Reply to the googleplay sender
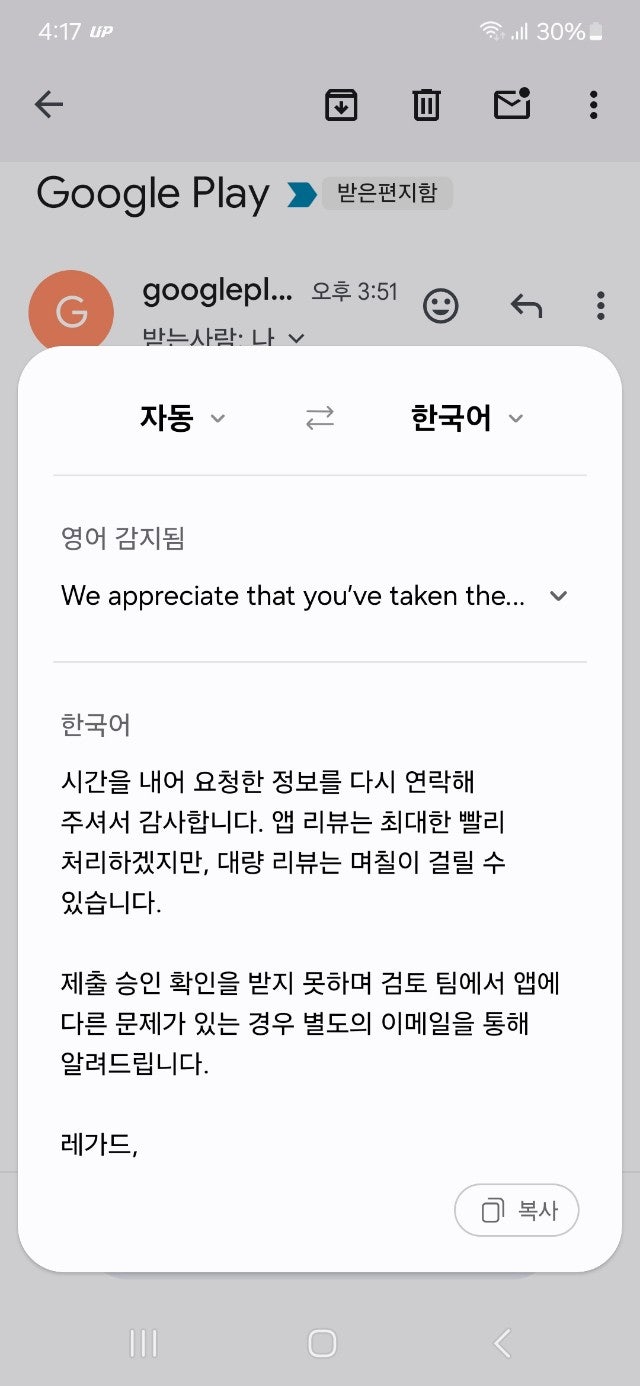 point(526,306)
